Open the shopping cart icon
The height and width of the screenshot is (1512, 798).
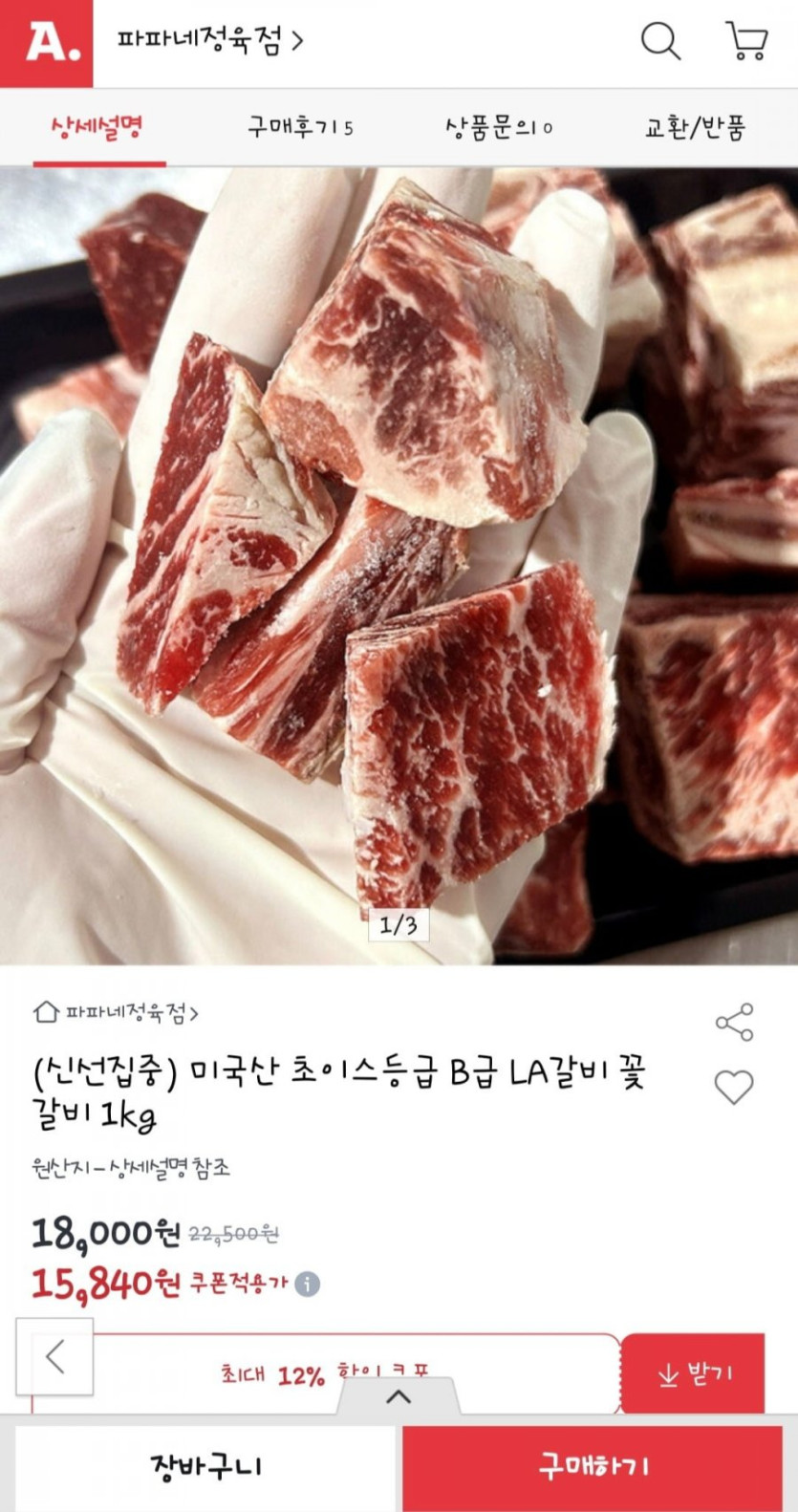coord(746,42)
